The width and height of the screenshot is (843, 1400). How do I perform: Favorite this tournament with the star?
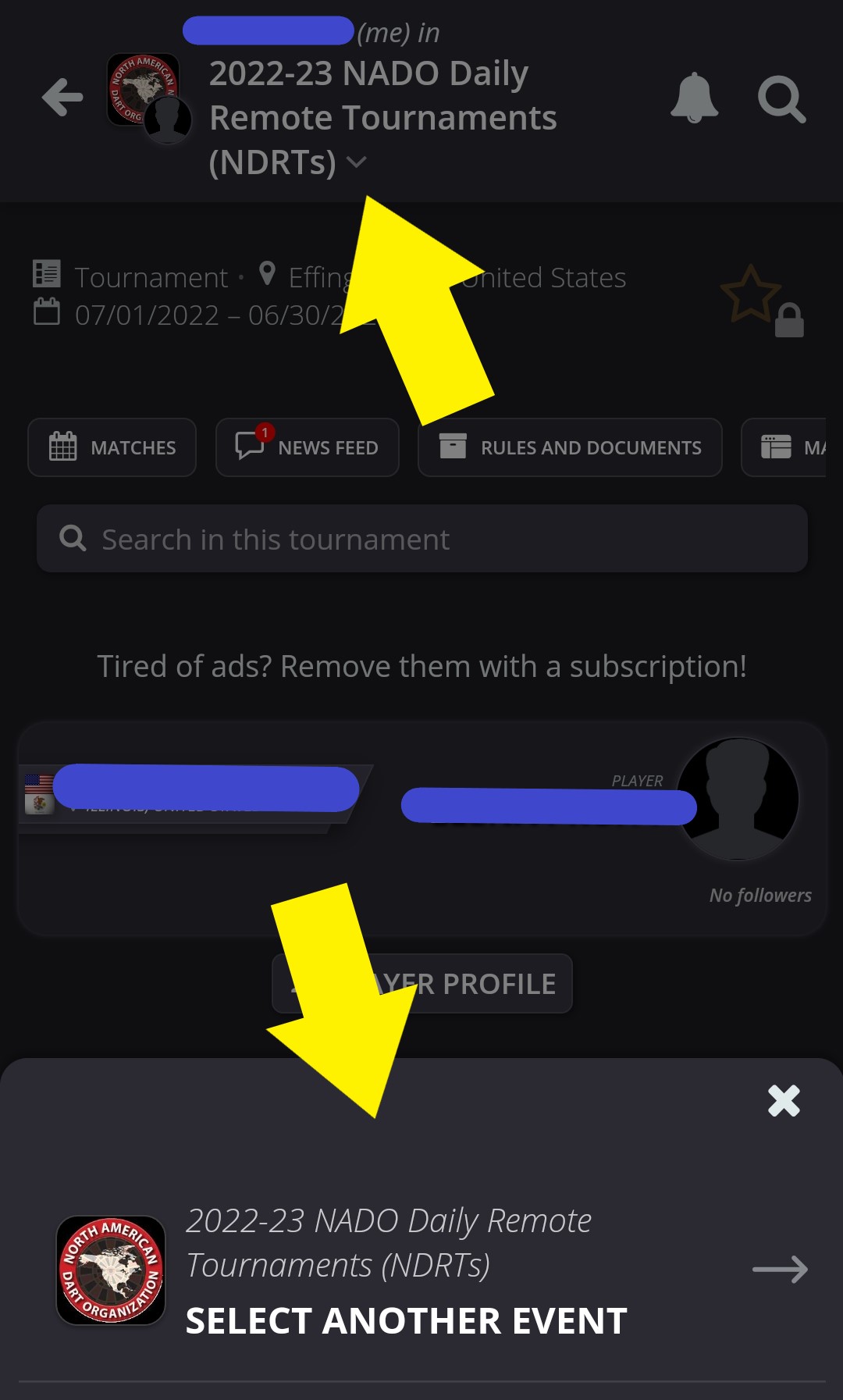point(750,294)
